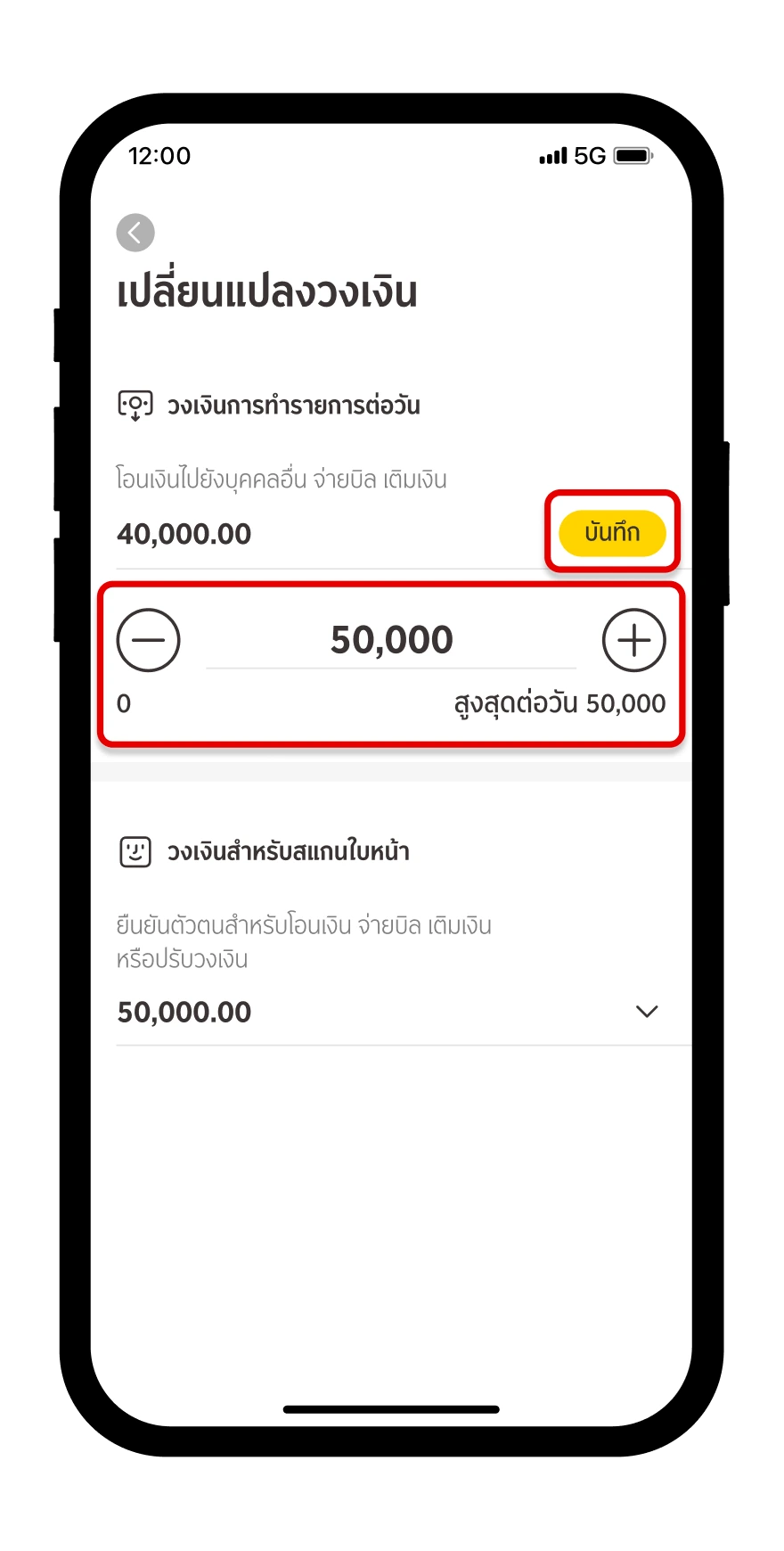Viewport: 784px width, 1551px height.
Task: Go back using the grey arrow
Action: [135, 234]
